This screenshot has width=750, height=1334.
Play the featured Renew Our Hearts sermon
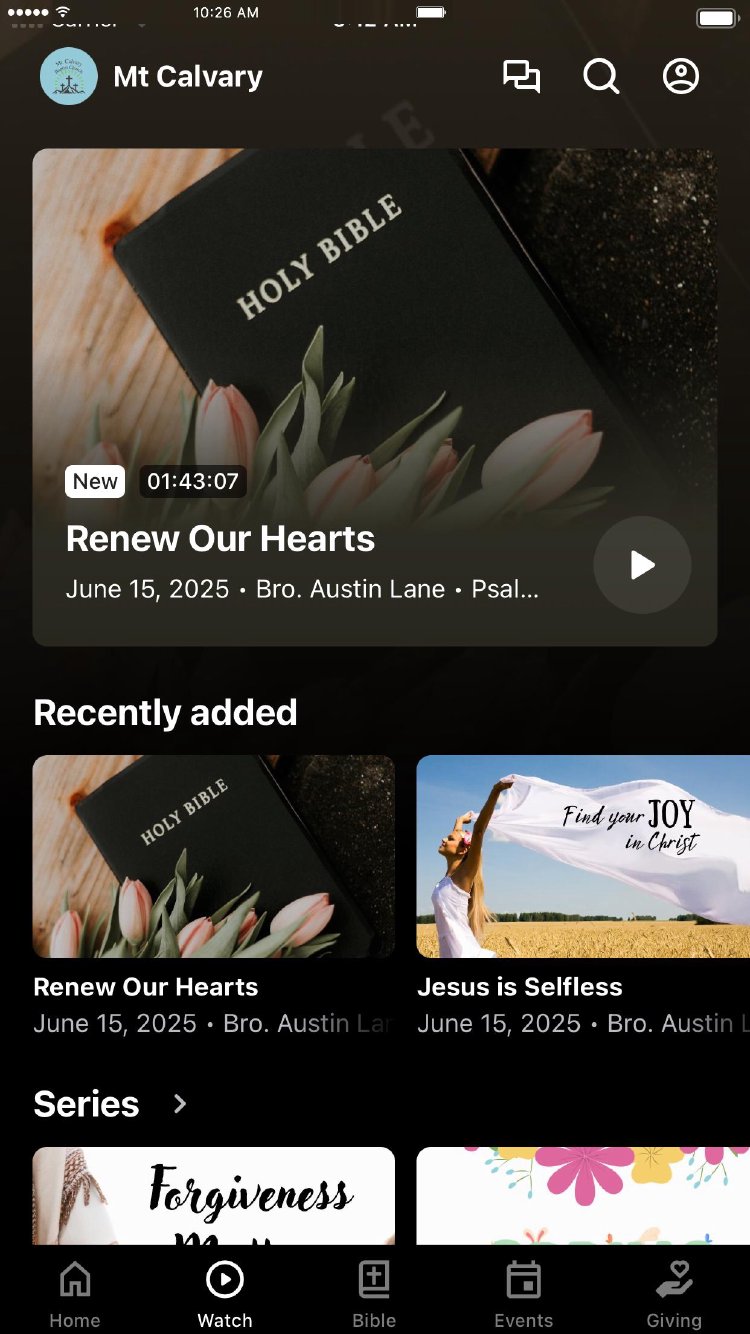642,565
